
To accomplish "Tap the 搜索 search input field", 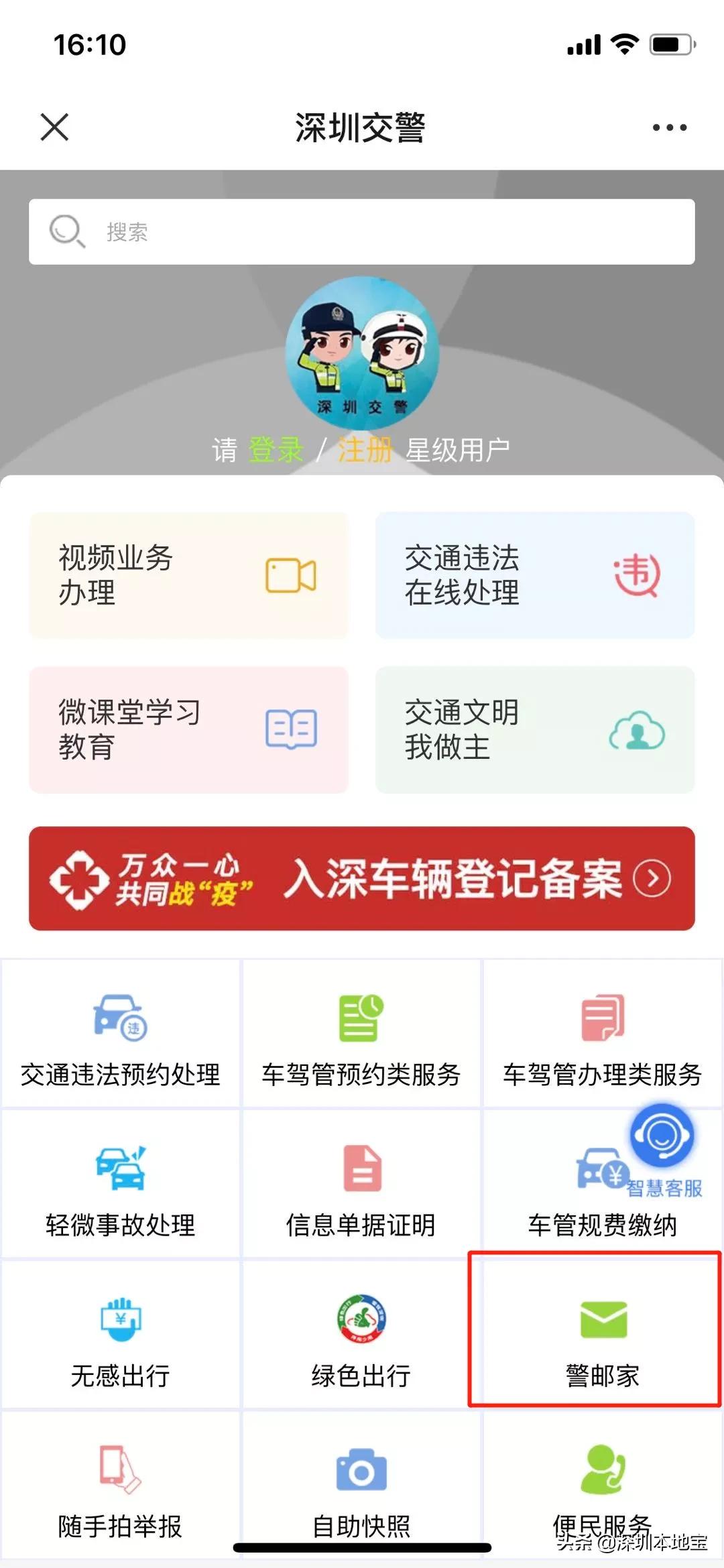I will coord(362,231).
